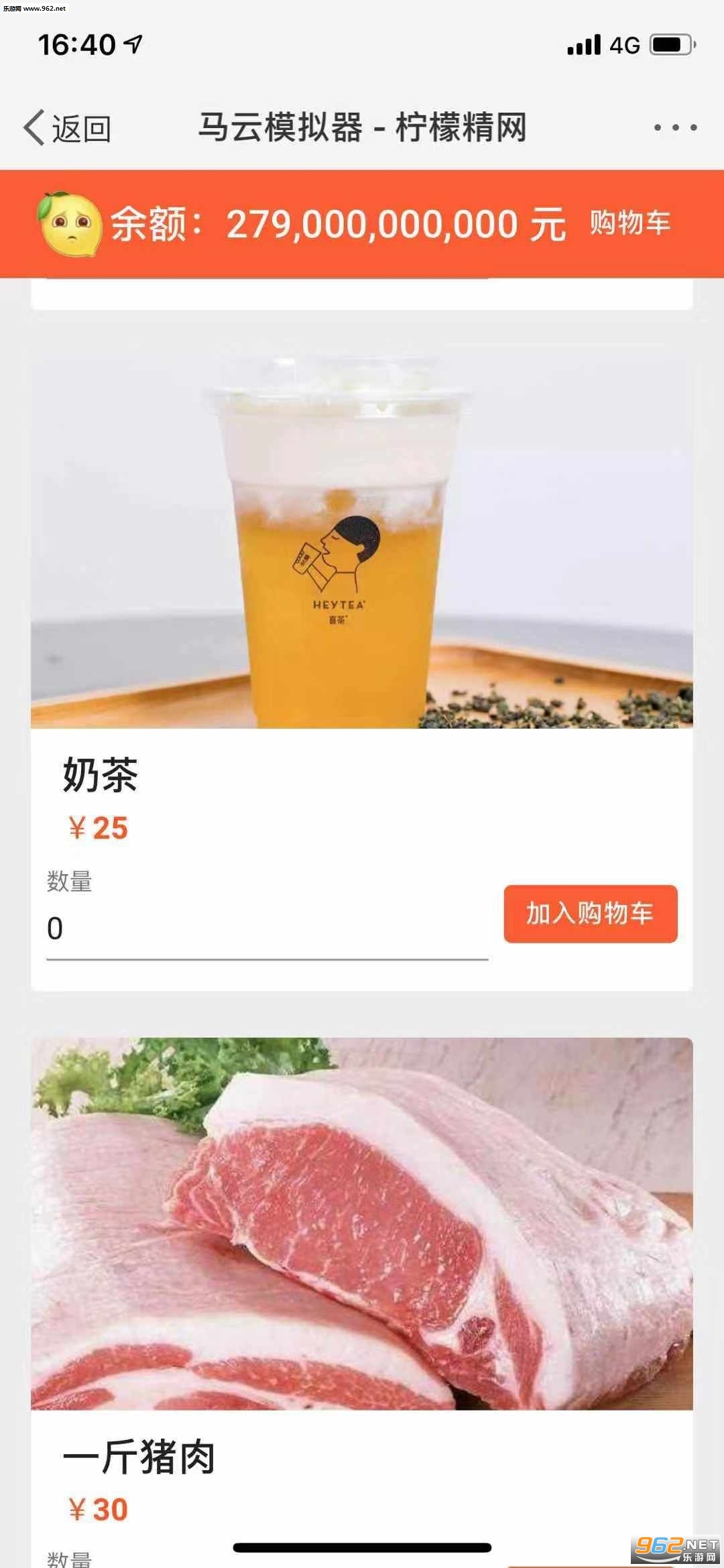The height and width of the screenshot is (1568, 724).
Task: Add 奶茶 to the cart
Action: coord(590,914)
